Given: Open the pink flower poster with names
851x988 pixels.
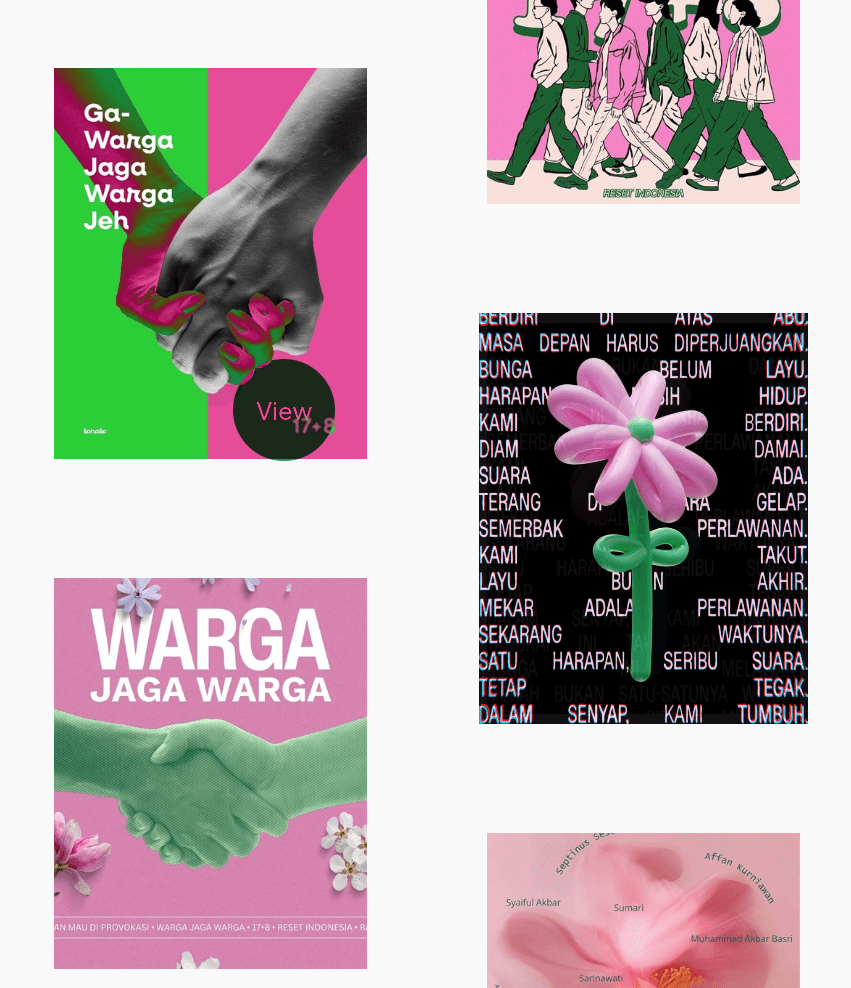Looking at the screenshot, I should pos(643,910).
